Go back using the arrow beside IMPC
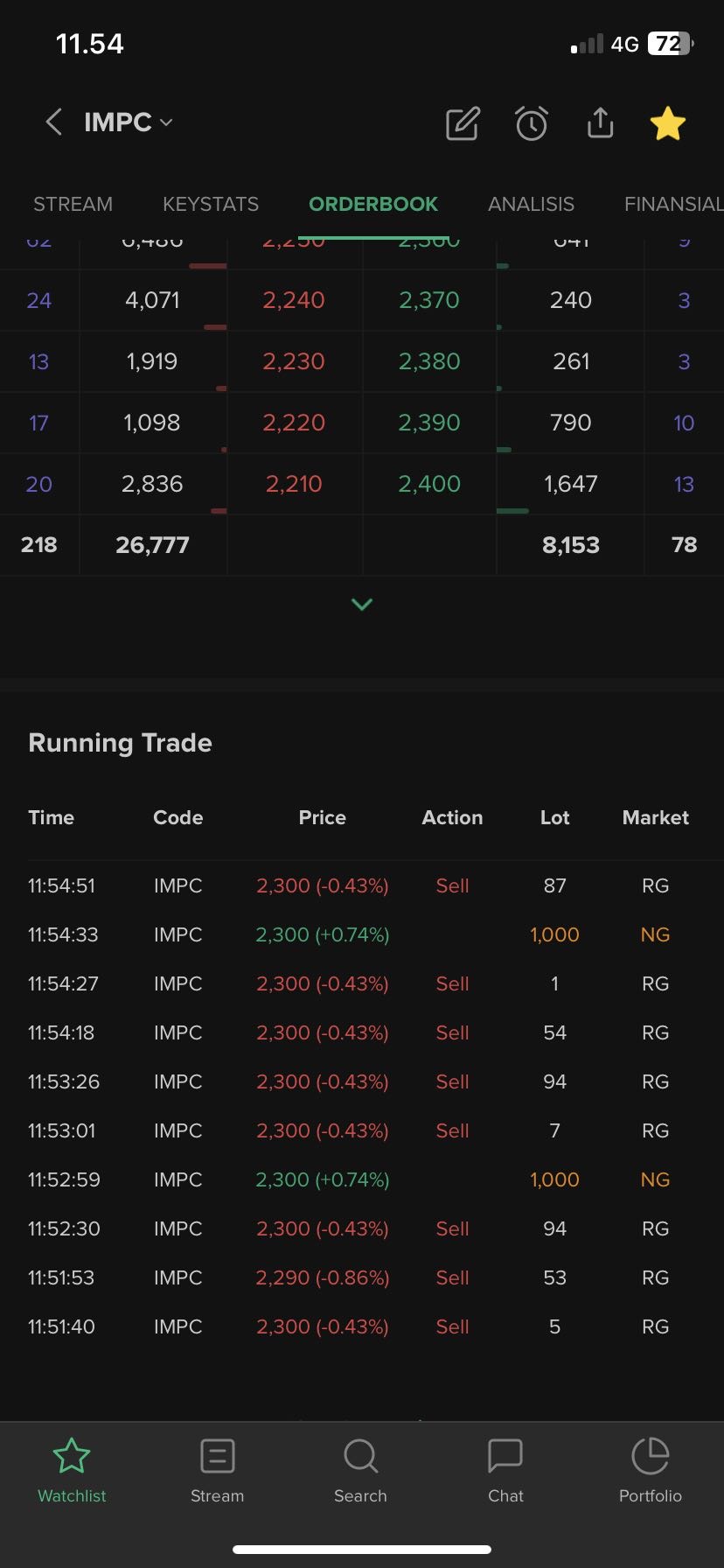The width and height of the screenshot is (724, 1568). click(53, 122)
